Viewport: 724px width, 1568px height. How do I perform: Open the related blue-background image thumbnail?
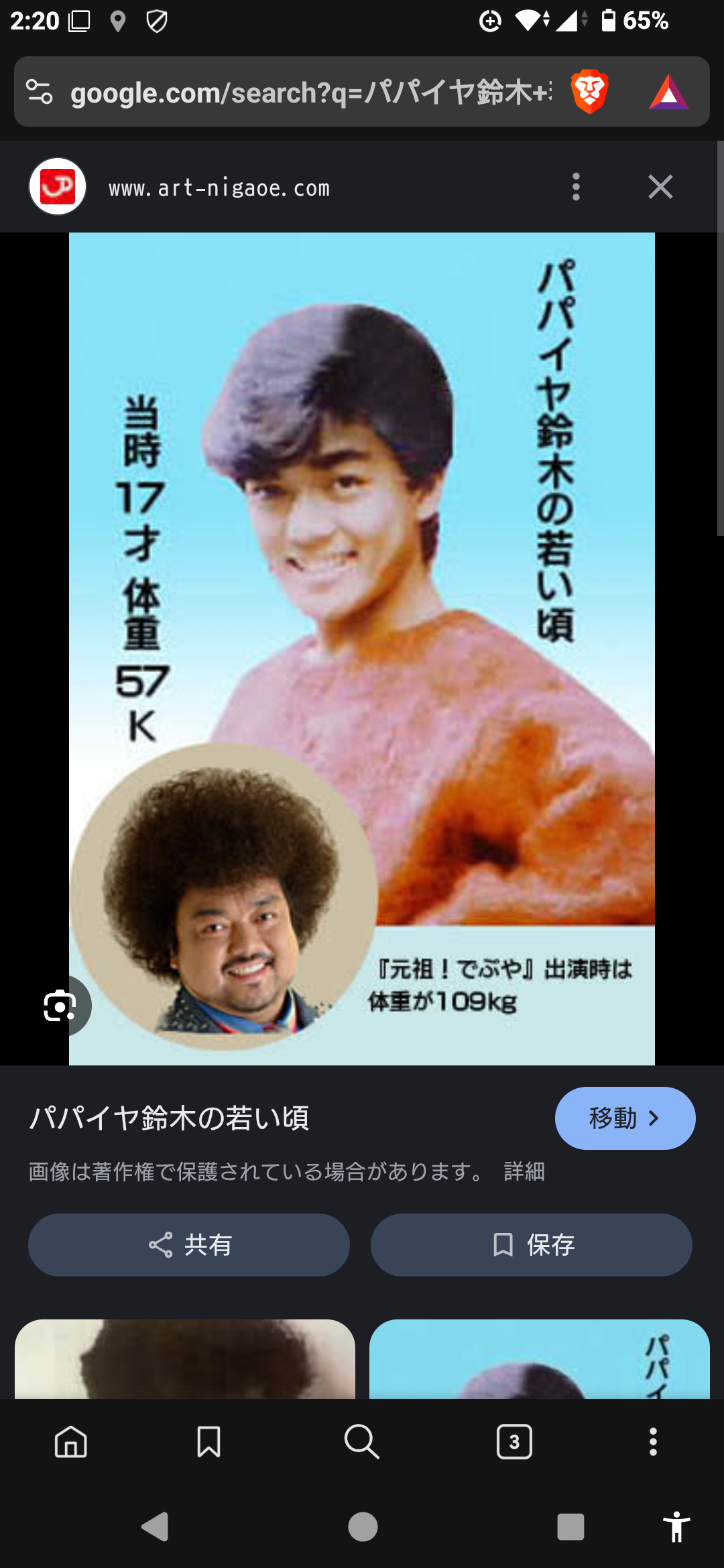(x=539, y=1359)
